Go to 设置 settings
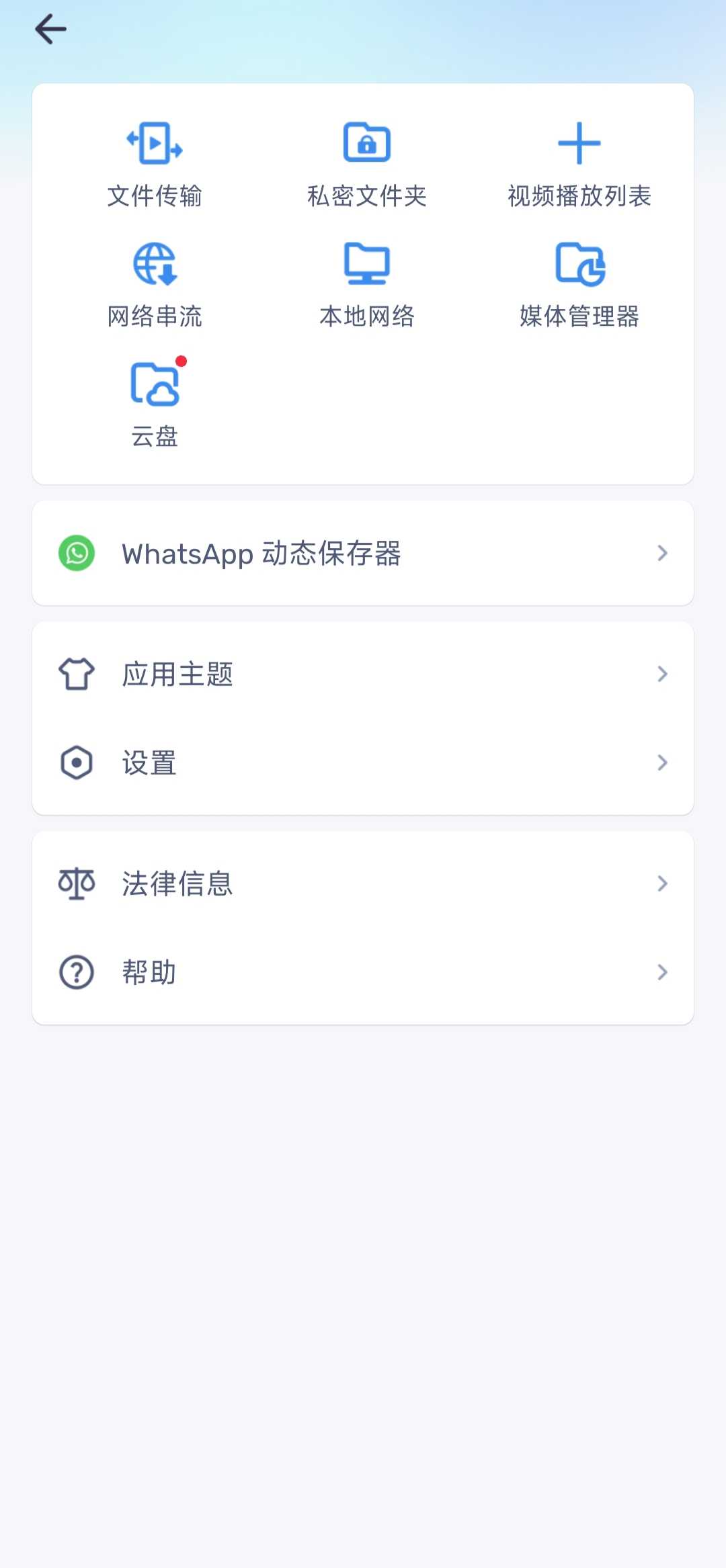The image size is (726, 1568). pos(363,763)
